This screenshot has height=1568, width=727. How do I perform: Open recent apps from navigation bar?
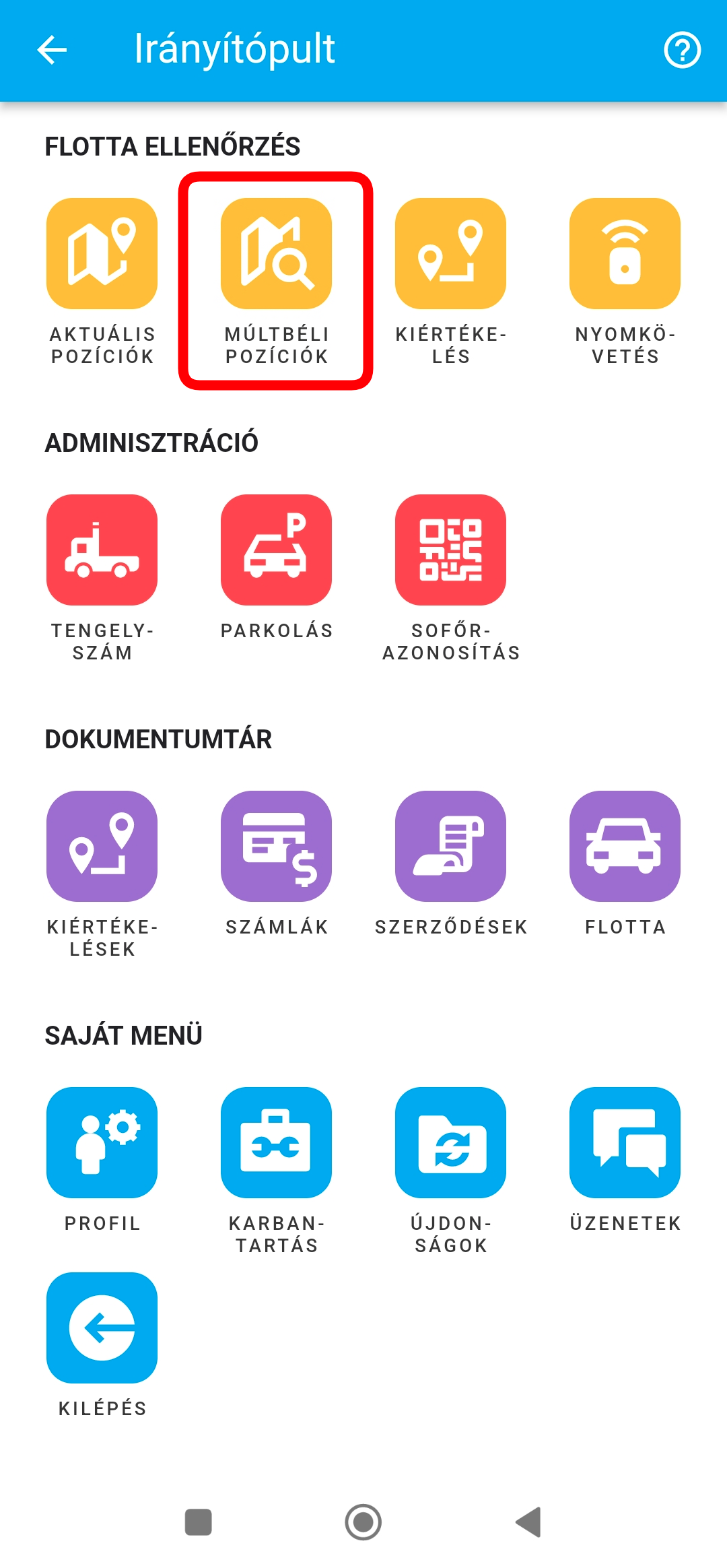coord(199,1522)
